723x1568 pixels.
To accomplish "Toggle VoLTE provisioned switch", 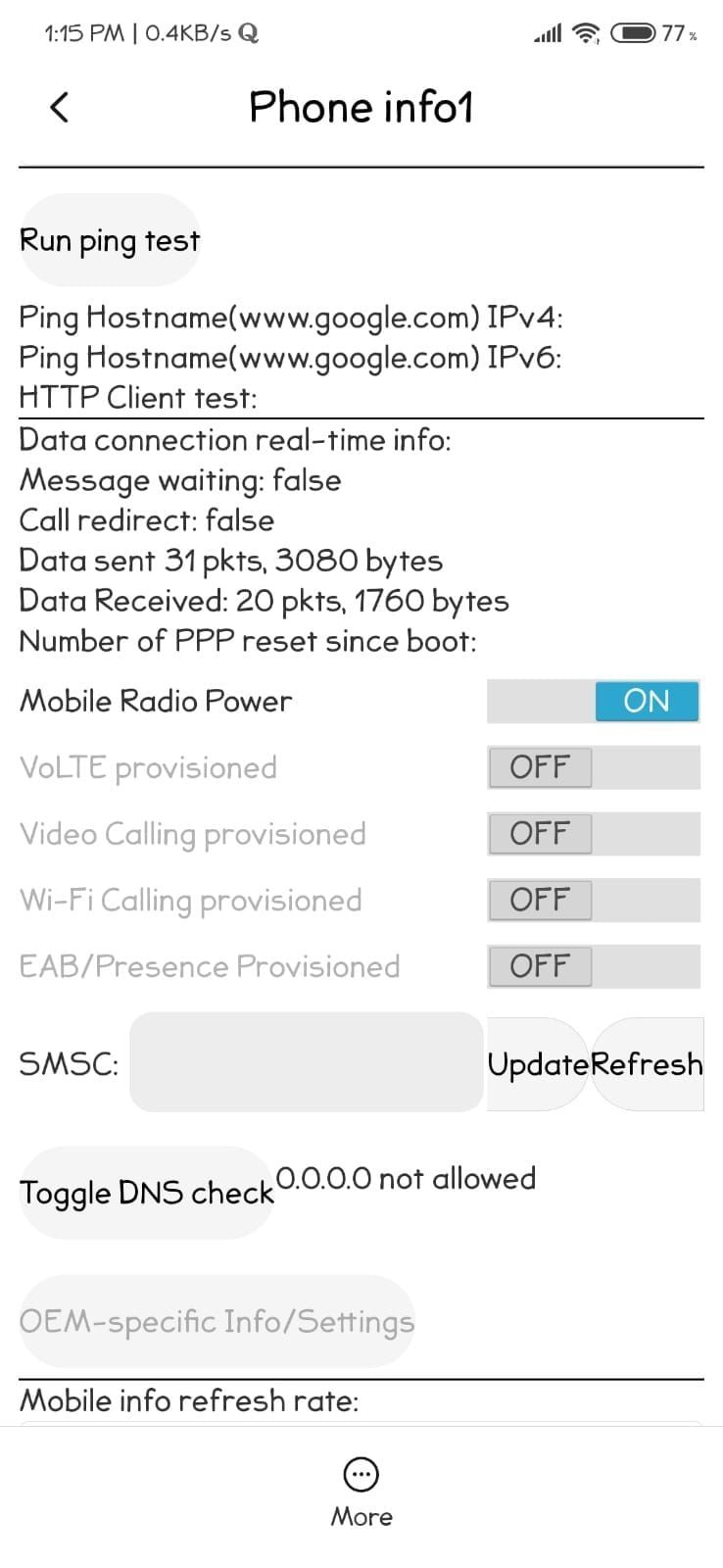I will (x=594, y=767).
